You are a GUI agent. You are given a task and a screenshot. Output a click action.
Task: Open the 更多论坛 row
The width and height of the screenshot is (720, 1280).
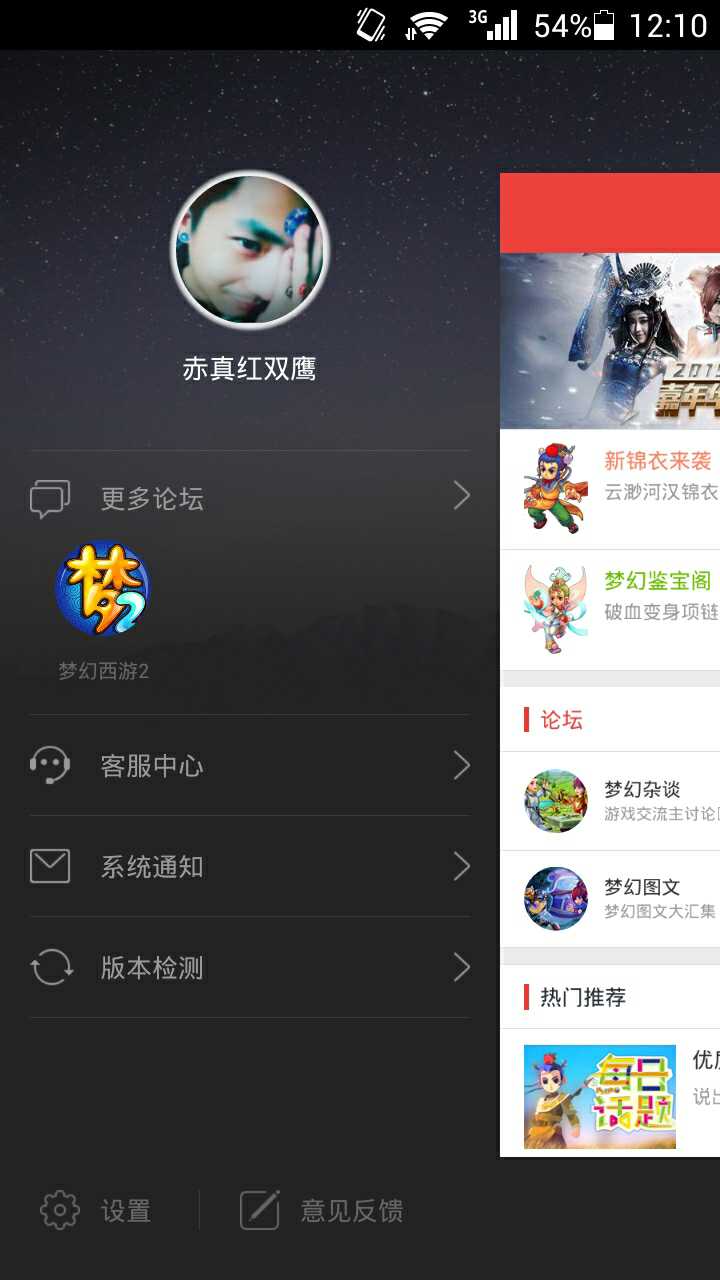250,497
